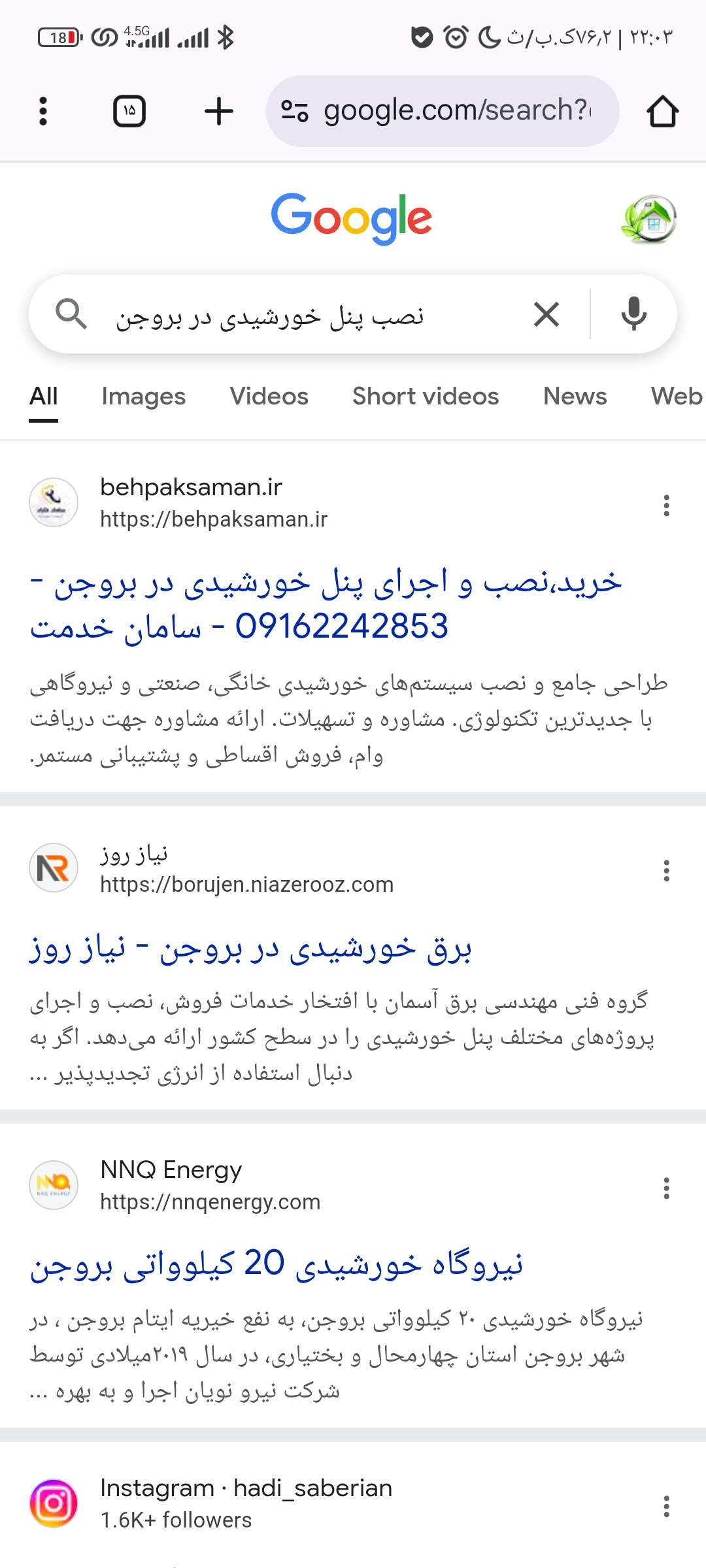This screenshot has width=706, height=1568.
Task: Open the tab switcher showing ۱۵ tabs
Action: pyautogui.click(x=129, y=111)
